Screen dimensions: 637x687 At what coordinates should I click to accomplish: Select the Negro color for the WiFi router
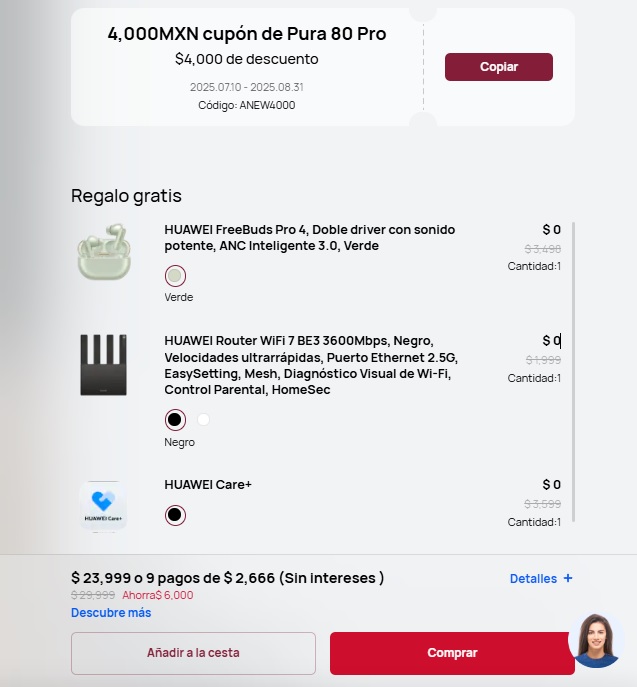point(175,420)
